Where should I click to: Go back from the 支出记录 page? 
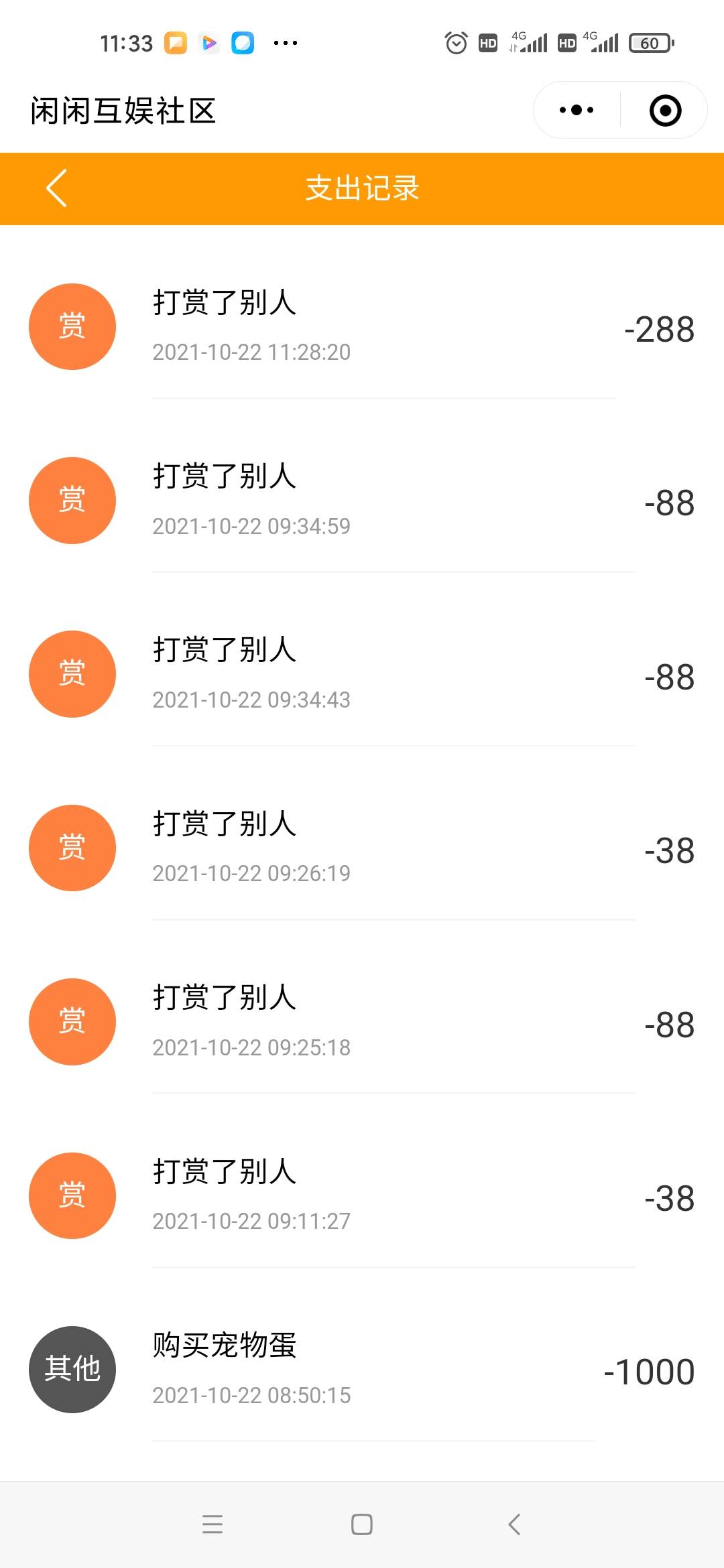coord(57,188)
